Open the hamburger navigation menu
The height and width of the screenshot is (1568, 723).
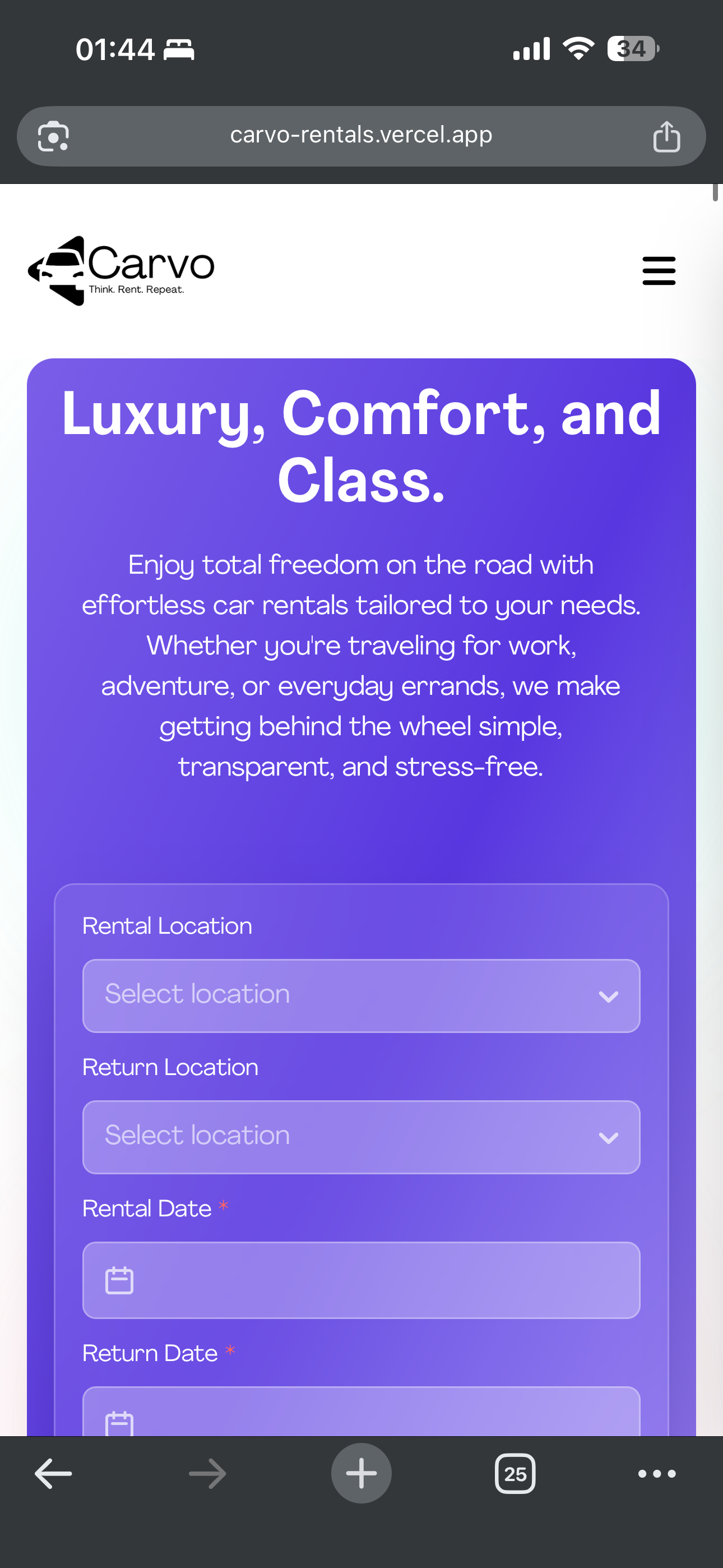pyautogui.click(x=659, y=271)
